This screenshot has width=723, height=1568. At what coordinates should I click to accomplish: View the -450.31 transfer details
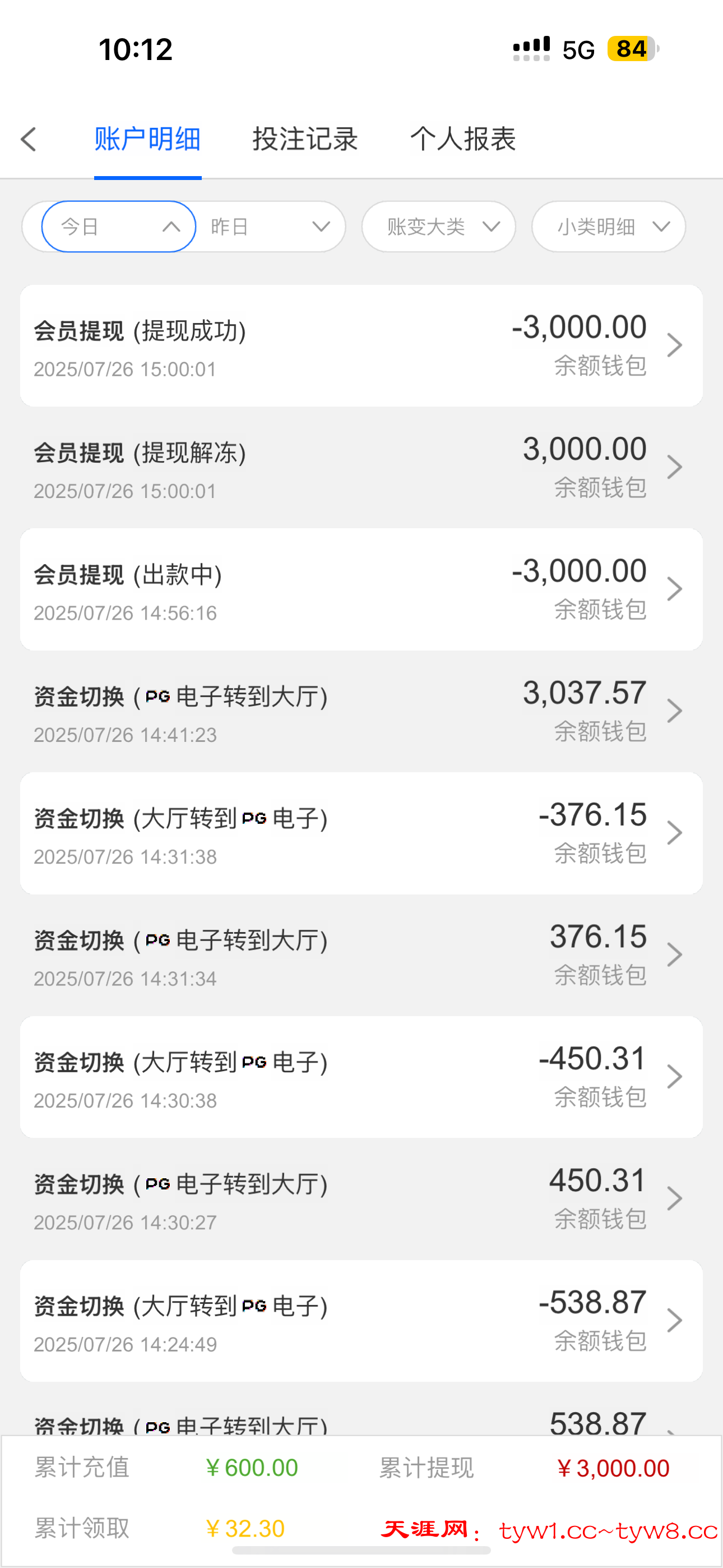(361, 1076)
